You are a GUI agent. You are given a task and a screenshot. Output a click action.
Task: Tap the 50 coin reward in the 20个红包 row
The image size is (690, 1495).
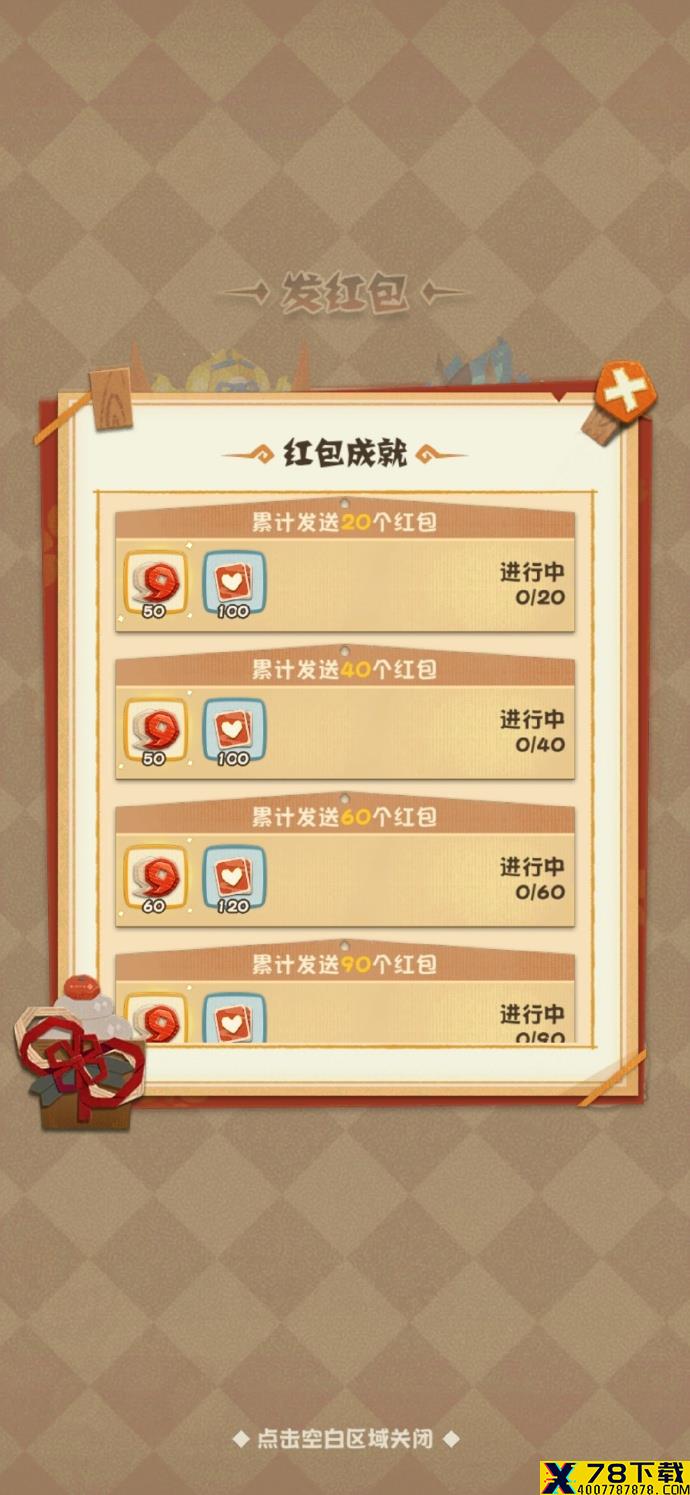pyautogui.click(x=156, y=582)
